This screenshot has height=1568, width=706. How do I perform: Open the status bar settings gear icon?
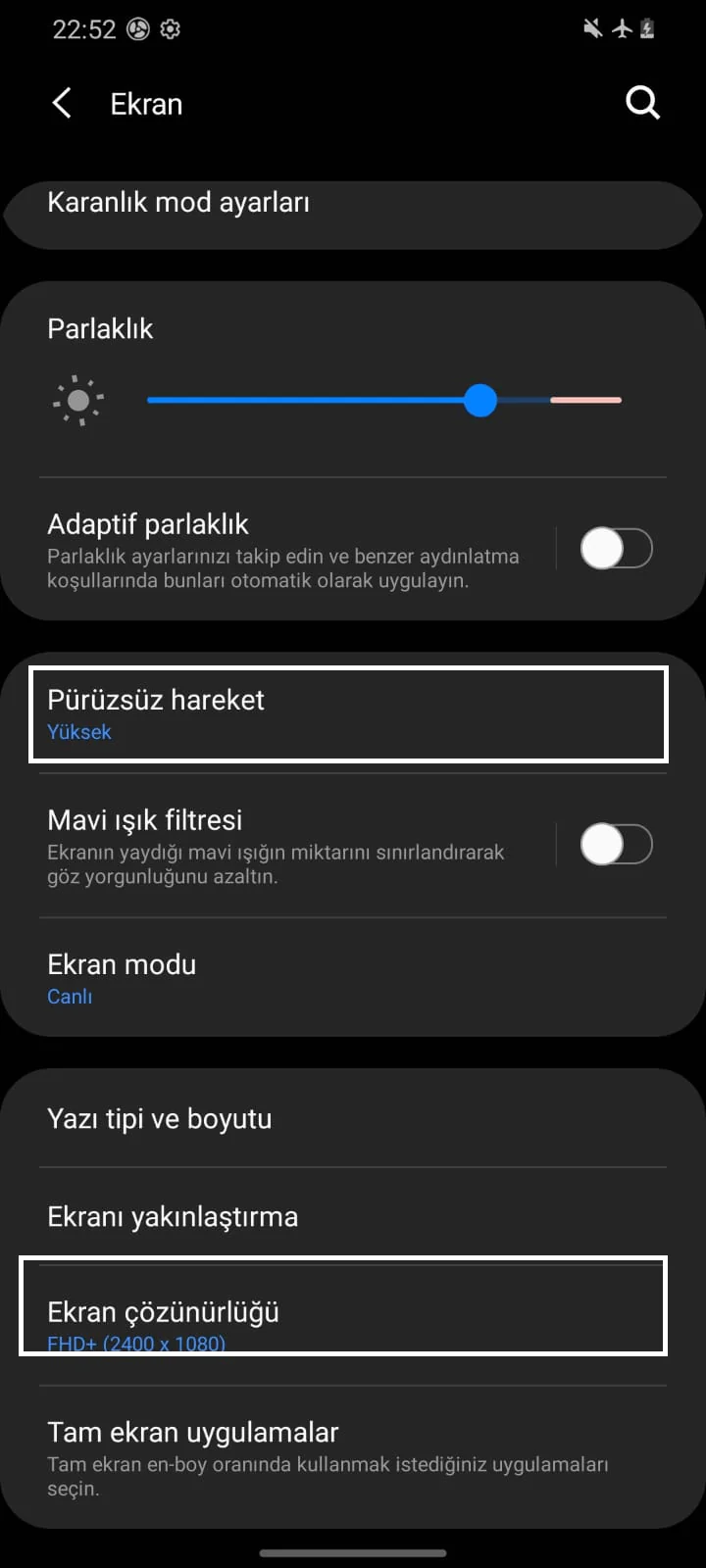pyautogui.click(x=172, y=28)
